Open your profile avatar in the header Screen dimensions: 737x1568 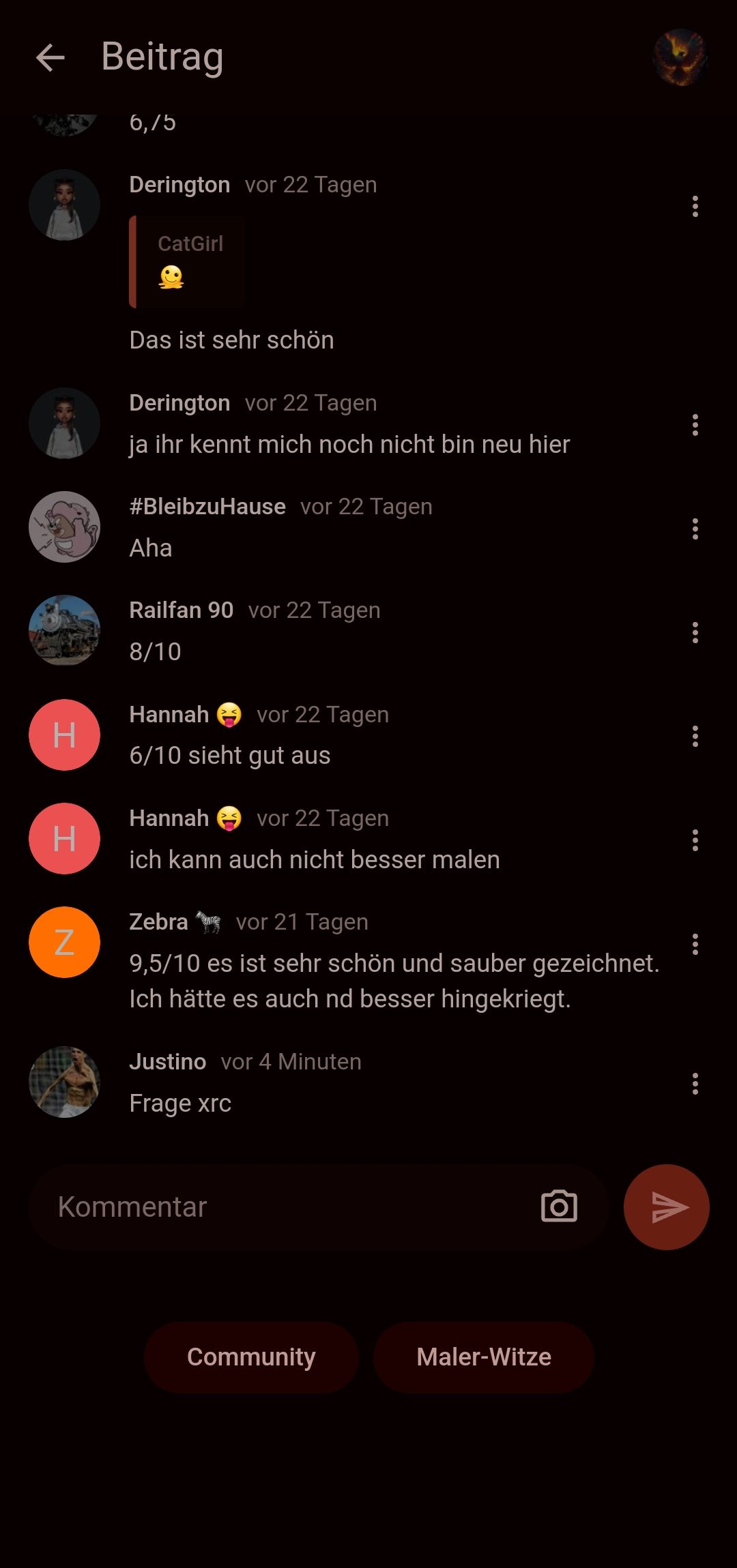point(680,57)
